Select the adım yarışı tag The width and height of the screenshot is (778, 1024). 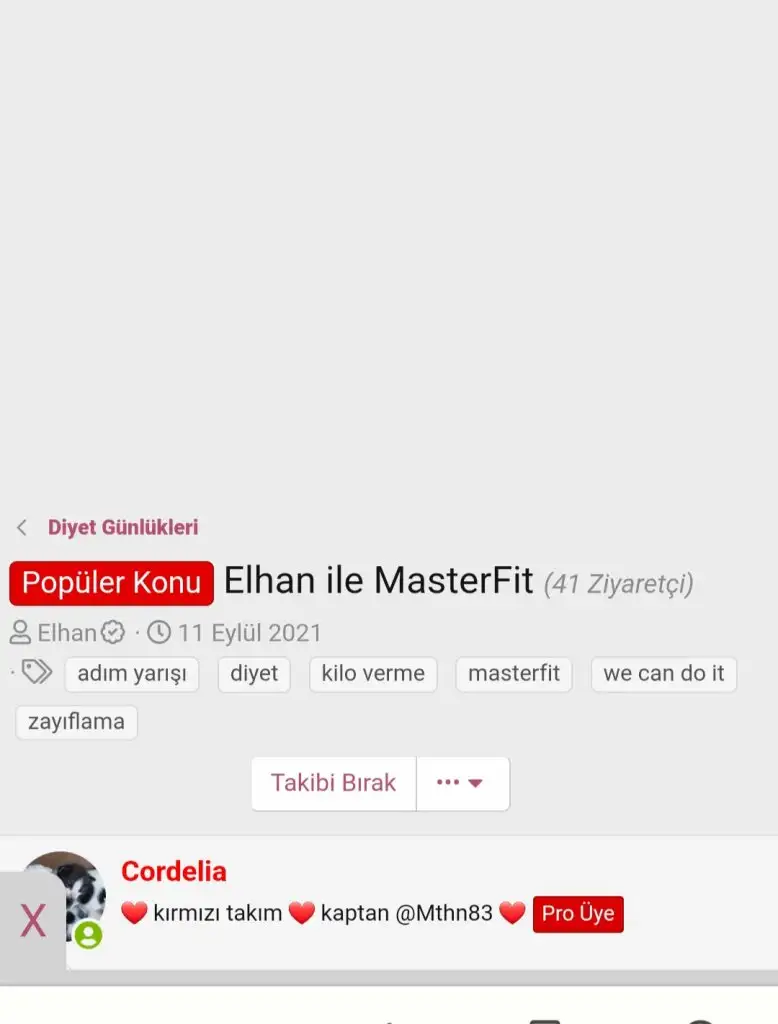point(132,674)
